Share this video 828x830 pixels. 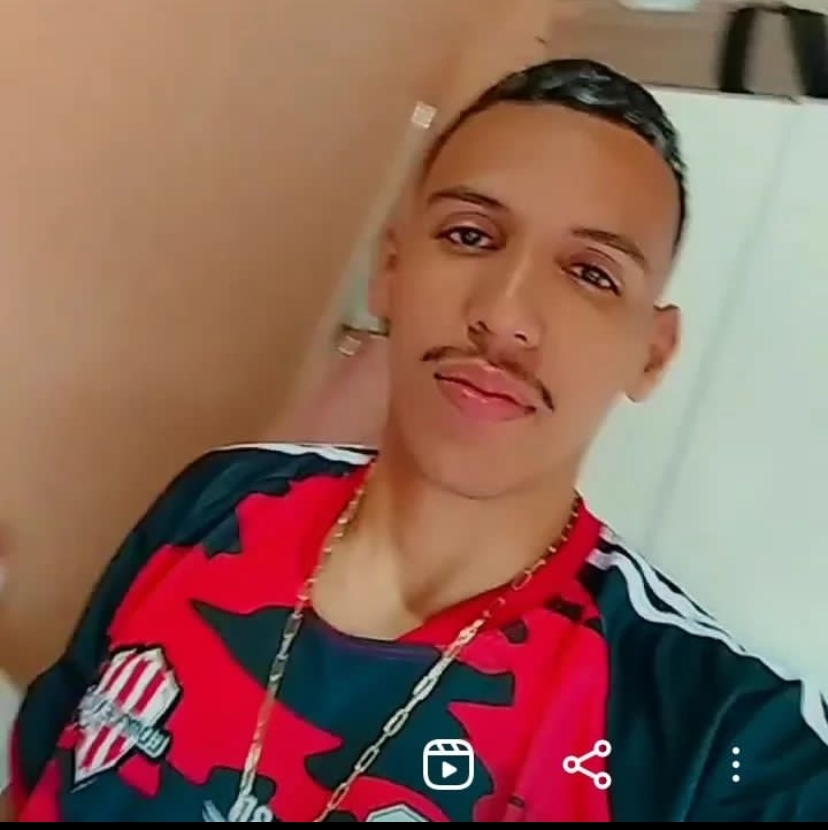point(587,765)
